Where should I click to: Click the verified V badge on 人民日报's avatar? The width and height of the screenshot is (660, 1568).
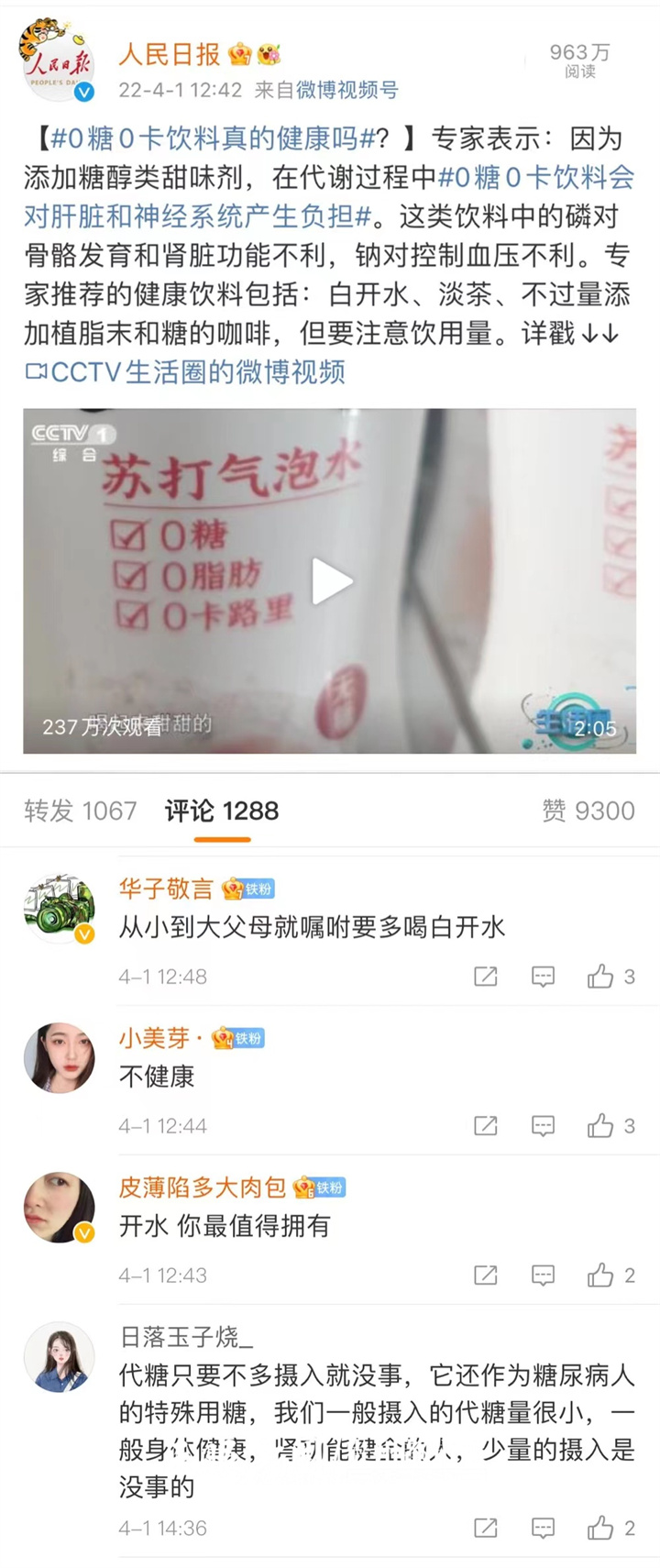click(x=86, y=92)
